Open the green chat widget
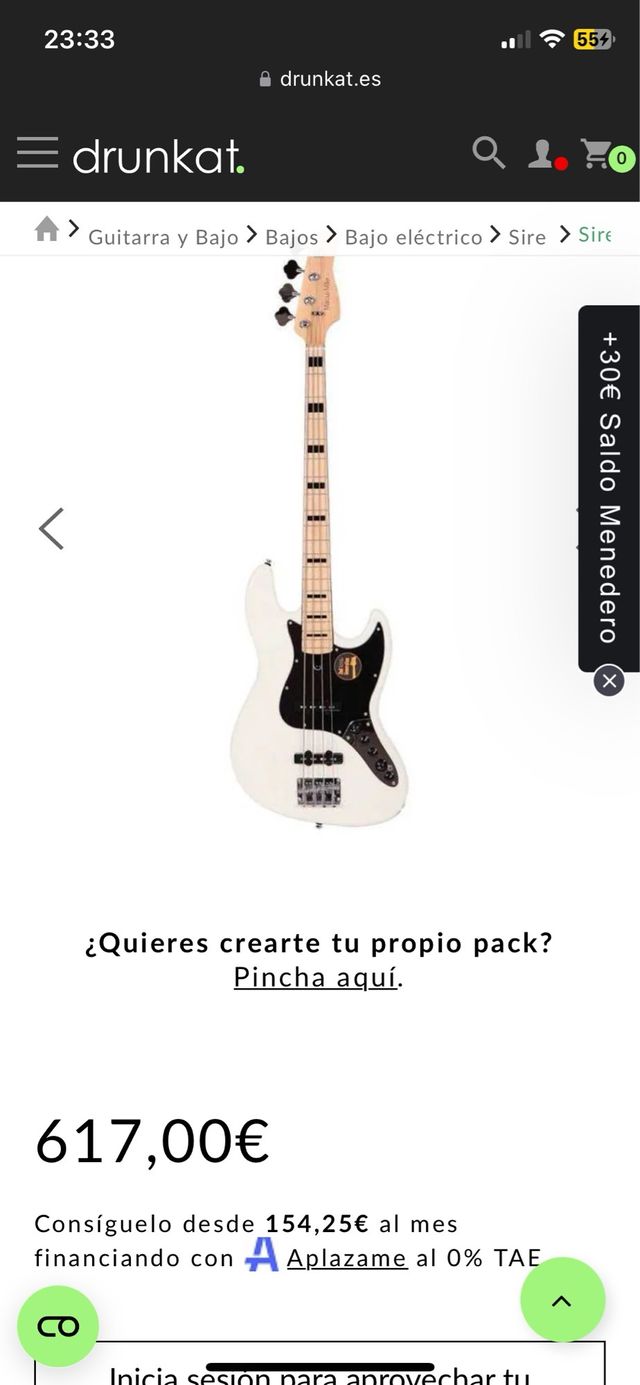Screen dimensions: 640x1385 58,1326
